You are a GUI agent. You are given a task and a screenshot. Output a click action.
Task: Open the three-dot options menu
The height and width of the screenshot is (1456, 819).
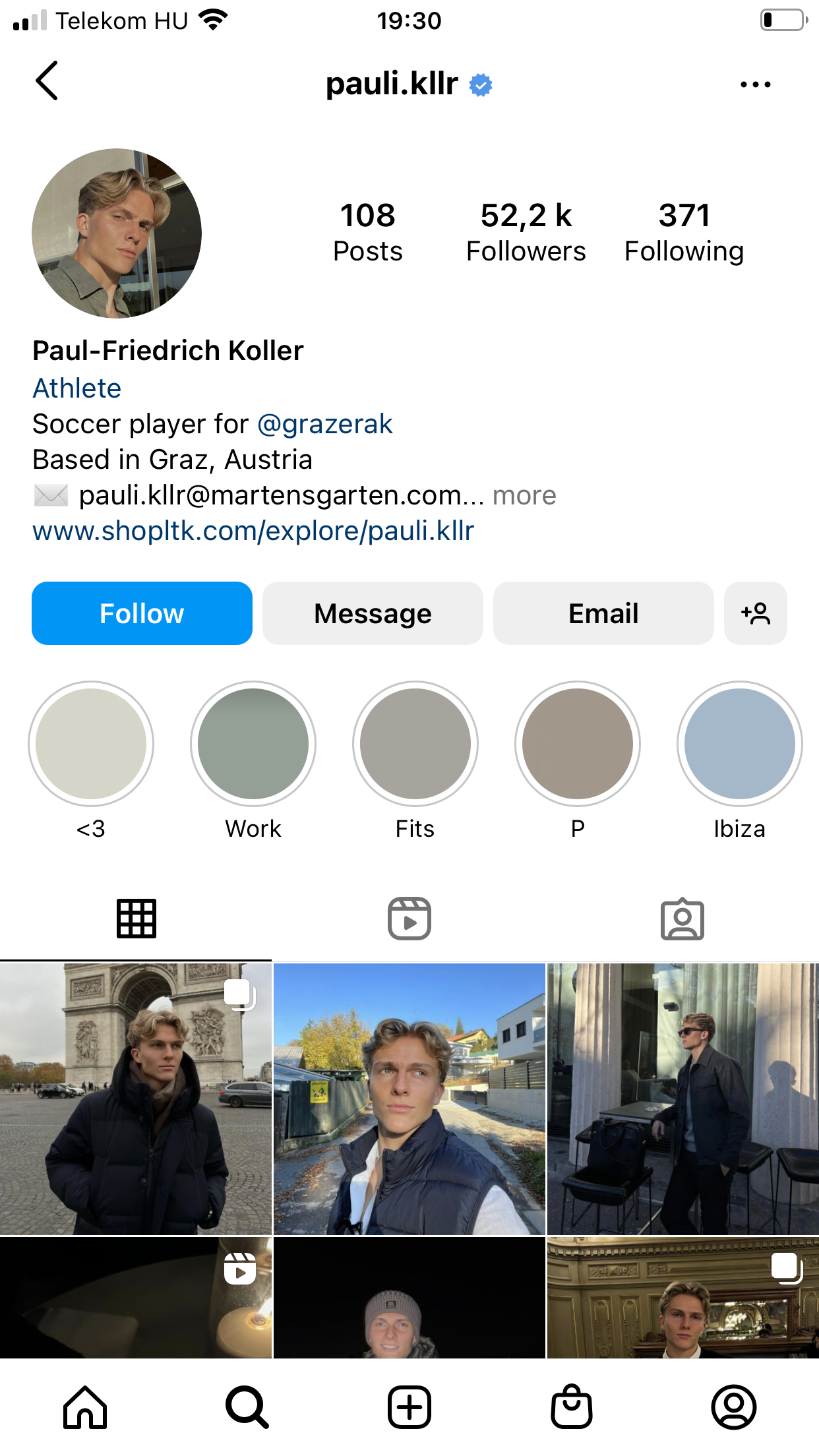(755, 84)
